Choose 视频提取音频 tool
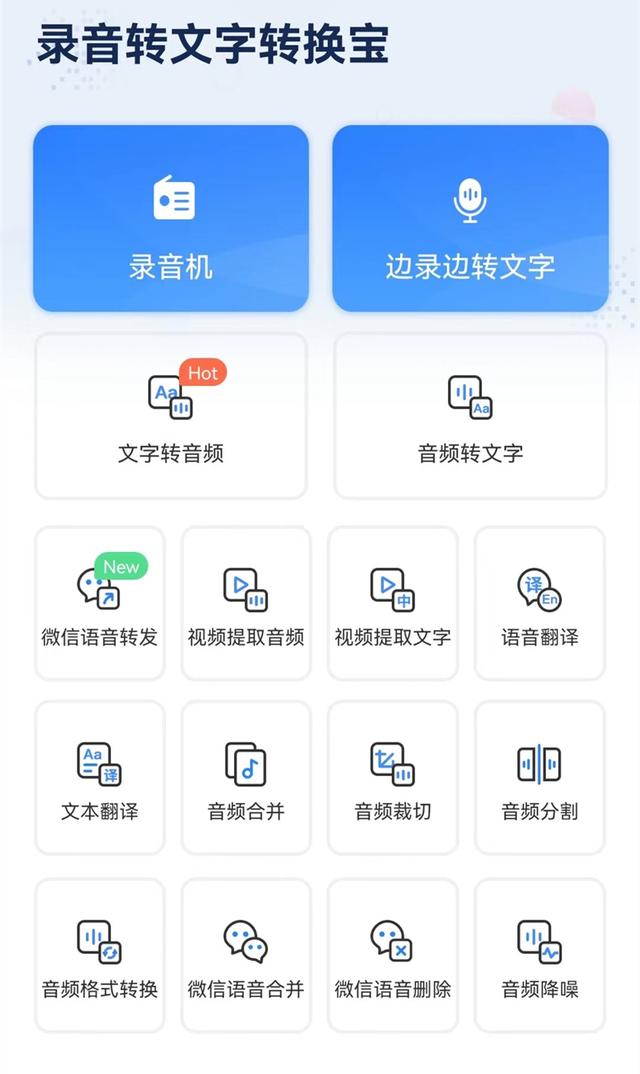Image resolution: width=640 pixels, height=1074 pixels. [246, 604]
